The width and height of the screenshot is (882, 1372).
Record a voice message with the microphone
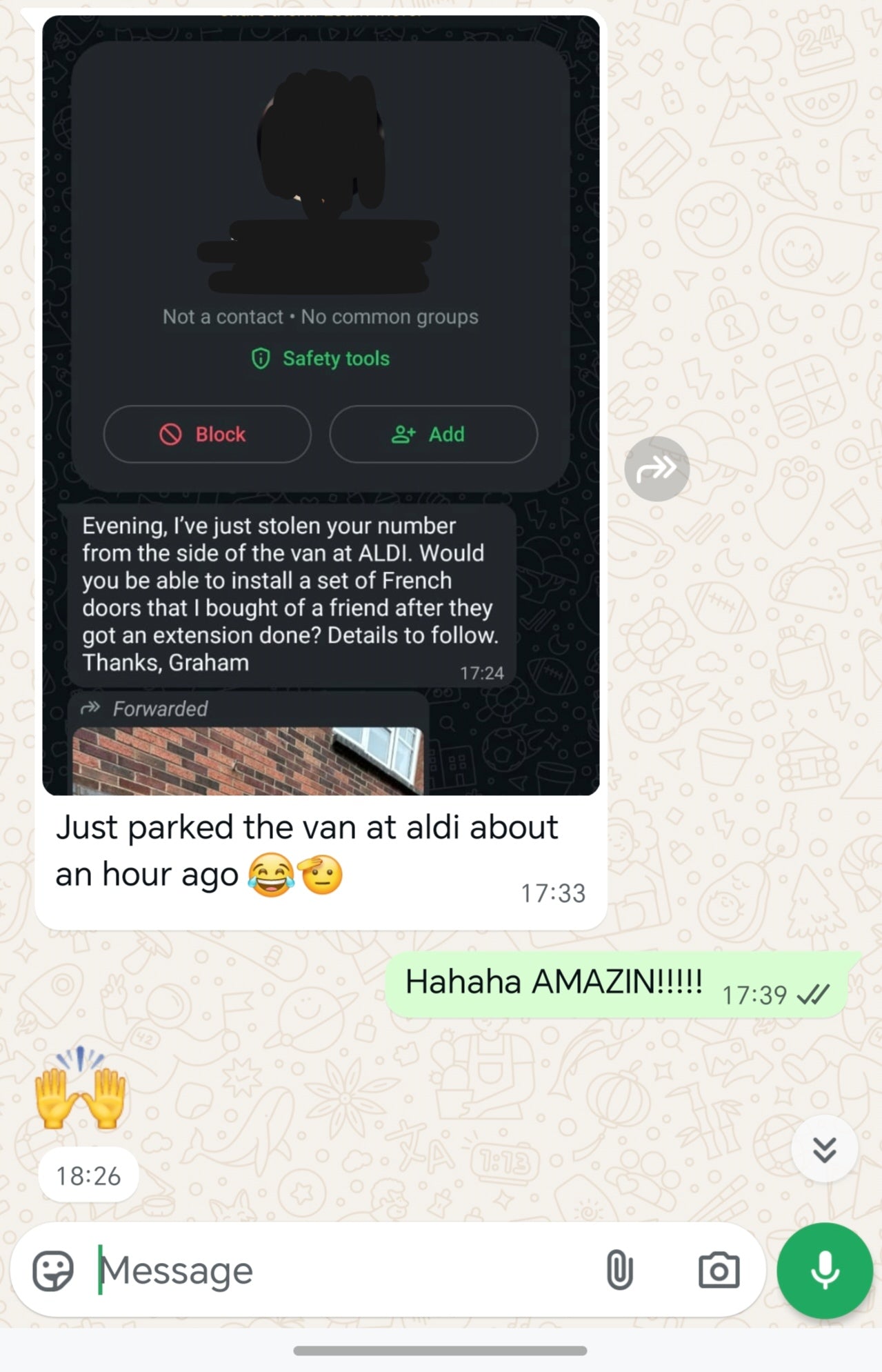click(x=825, y=1270)
